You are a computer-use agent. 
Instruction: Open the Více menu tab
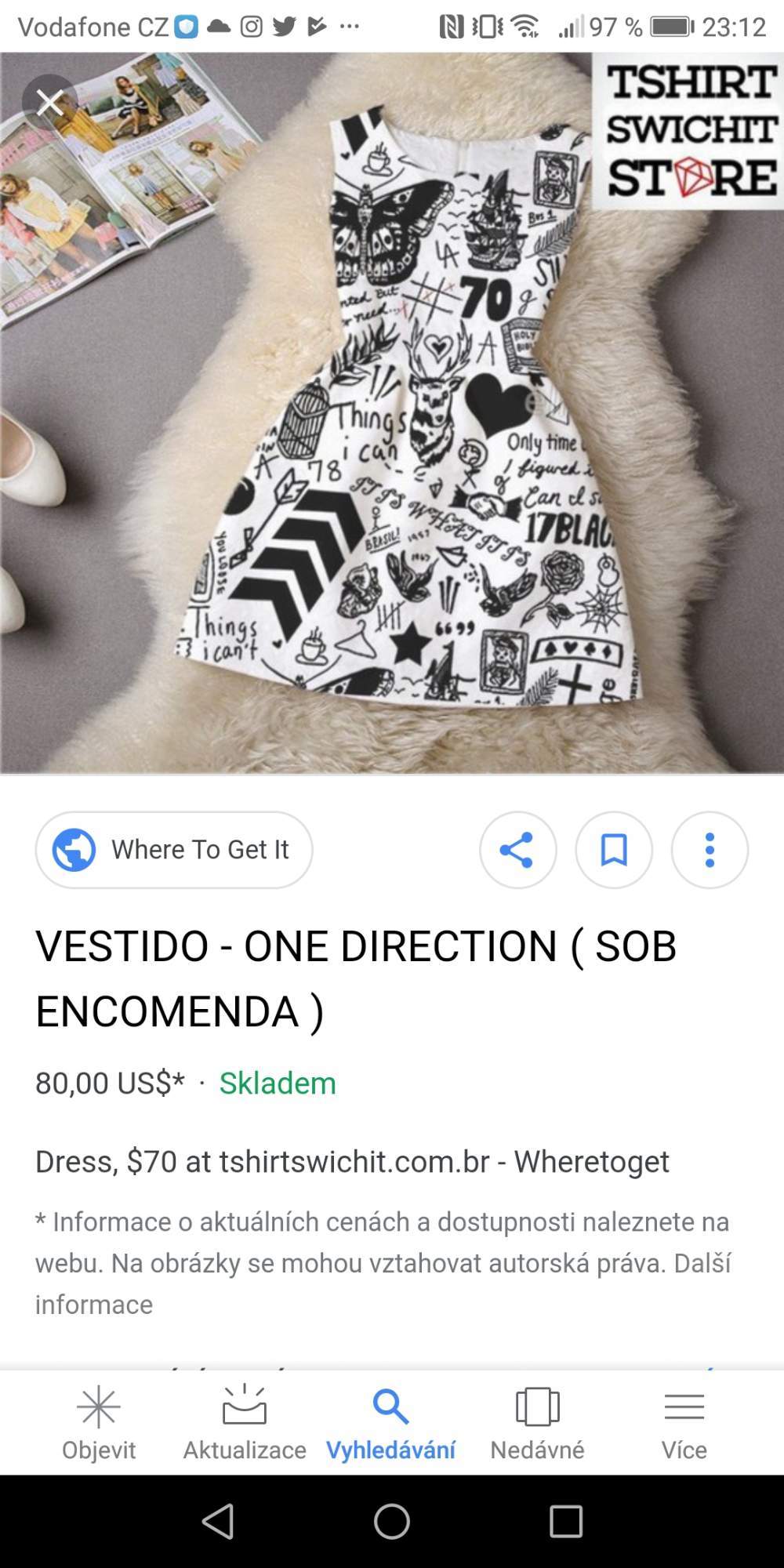tap(684, 1423)
